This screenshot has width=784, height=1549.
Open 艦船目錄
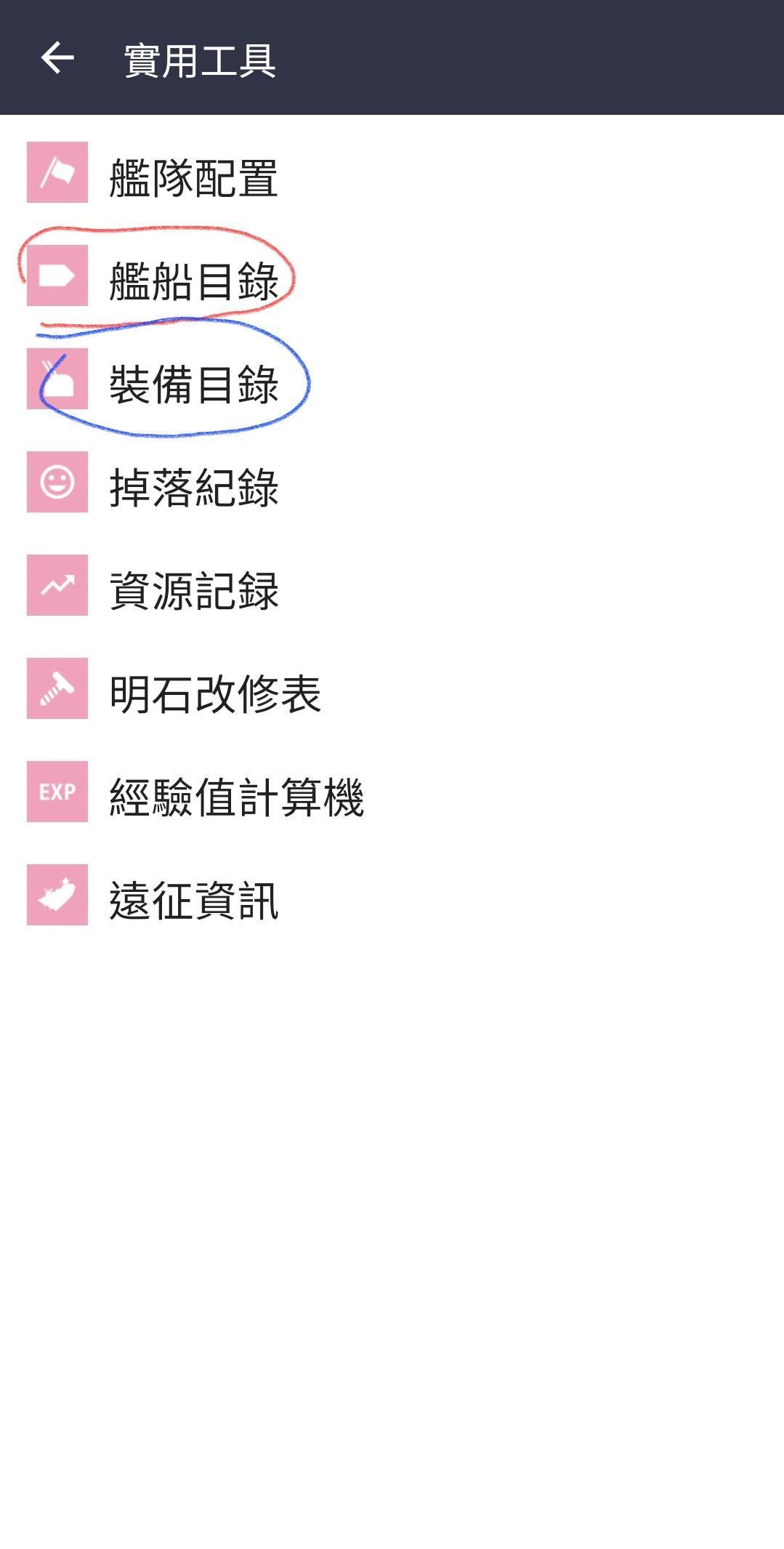193,280
